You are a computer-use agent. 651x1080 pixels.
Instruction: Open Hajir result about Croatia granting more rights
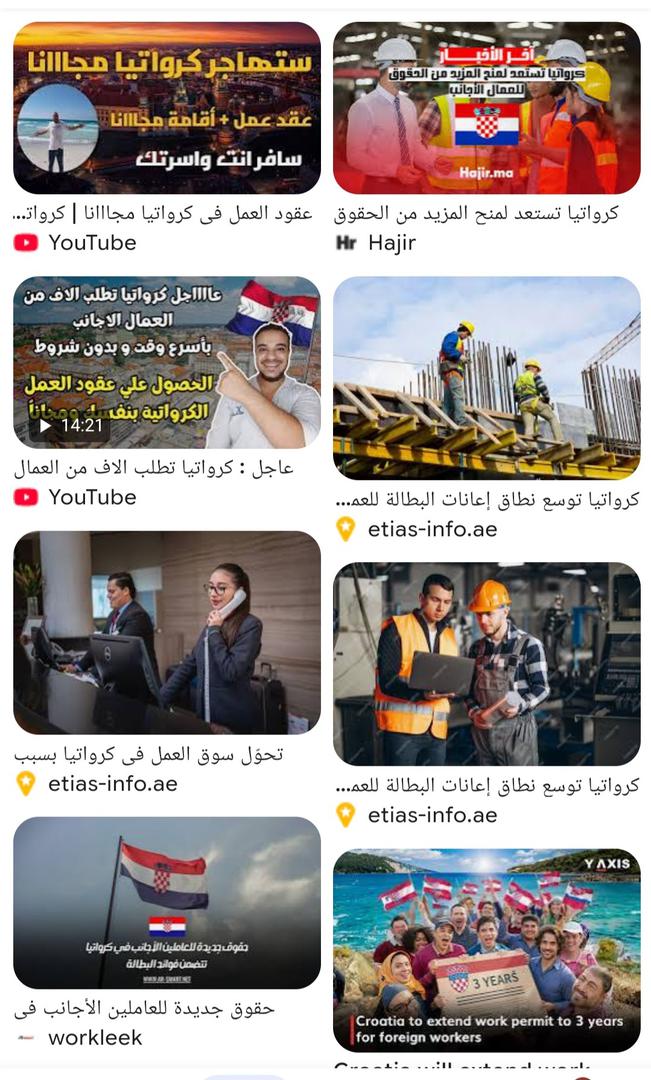[486, 108]
